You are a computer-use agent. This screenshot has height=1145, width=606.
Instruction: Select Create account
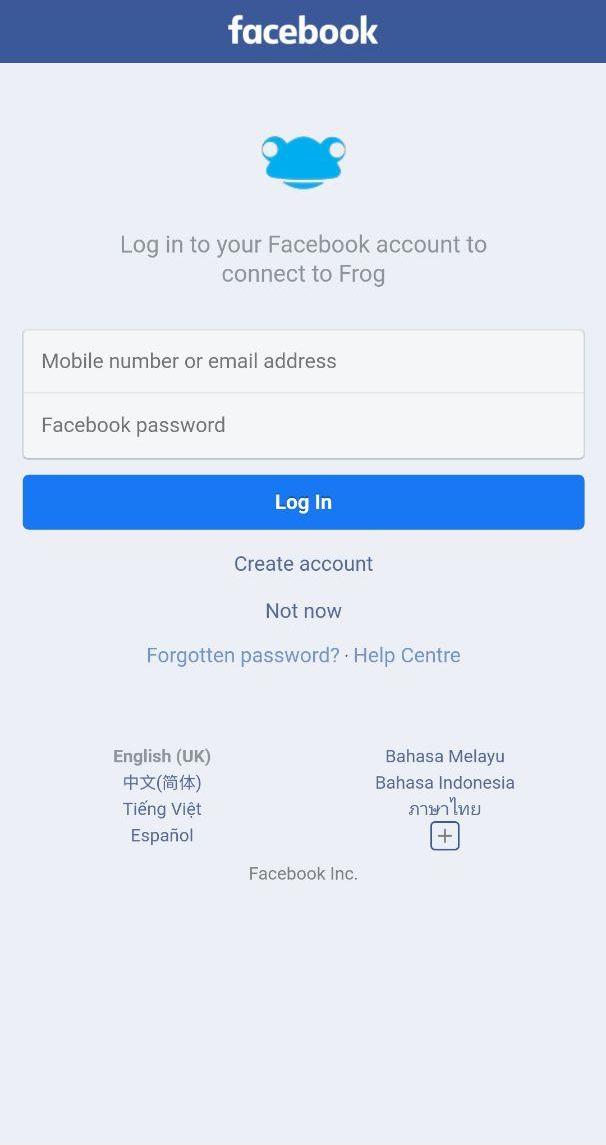pyautogui.click(x=303, y=564)
